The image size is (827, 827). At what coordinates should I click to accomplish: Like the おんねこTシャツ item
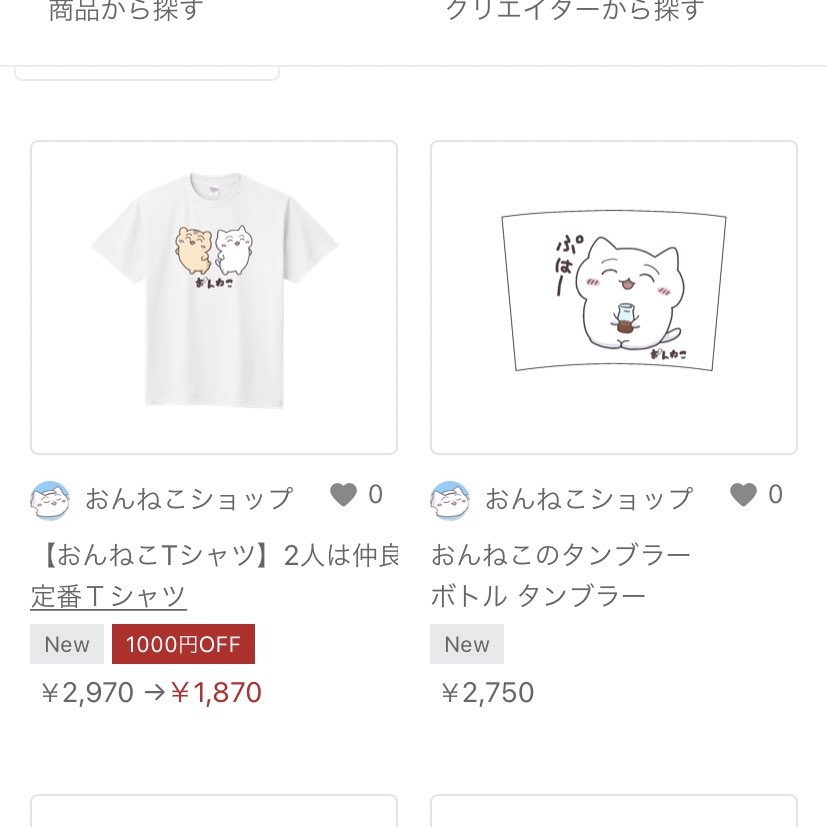pyautogui.click(x=343, y=495)
